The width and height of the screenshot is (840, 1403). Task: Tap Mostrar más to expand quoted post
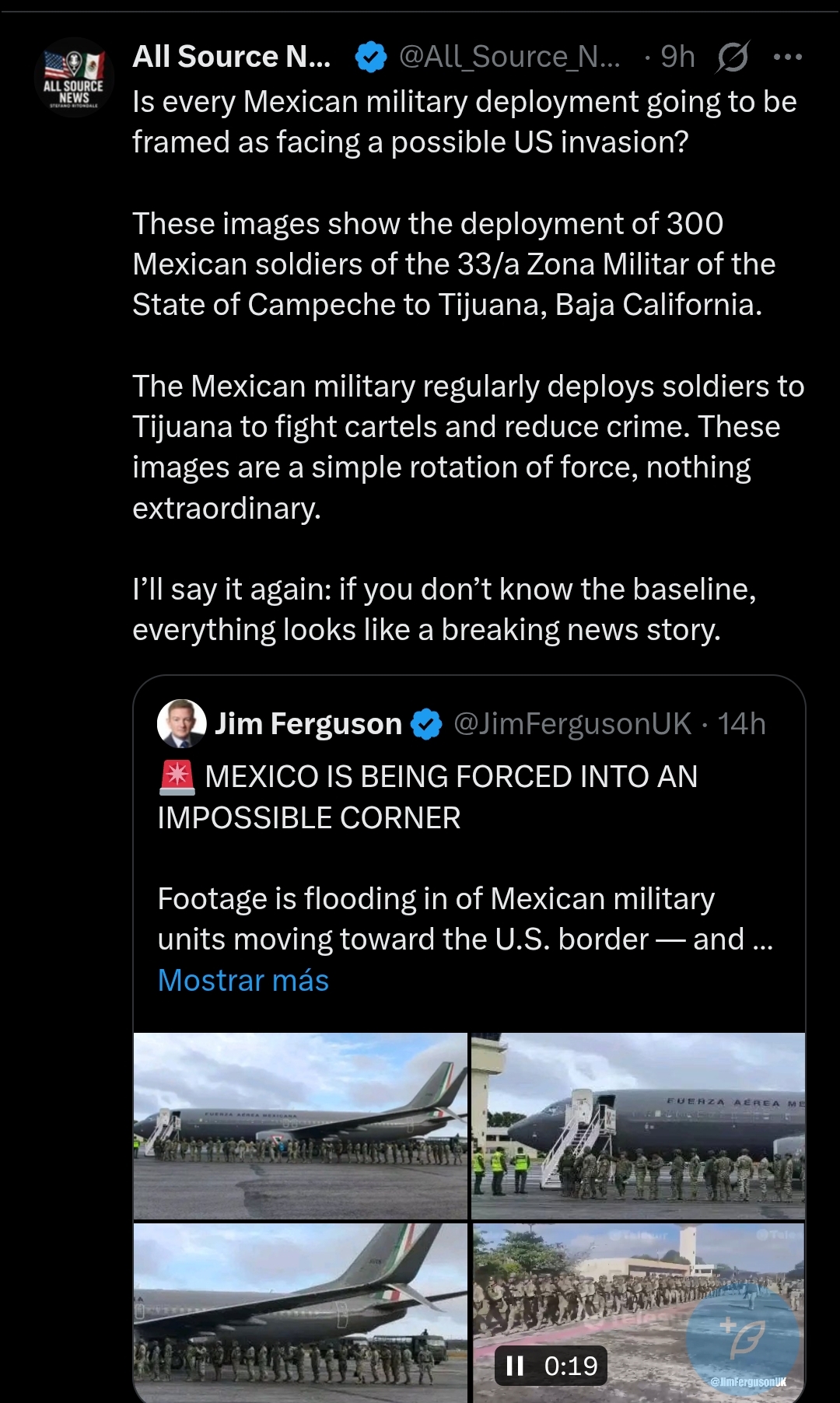tap(243, 980)
